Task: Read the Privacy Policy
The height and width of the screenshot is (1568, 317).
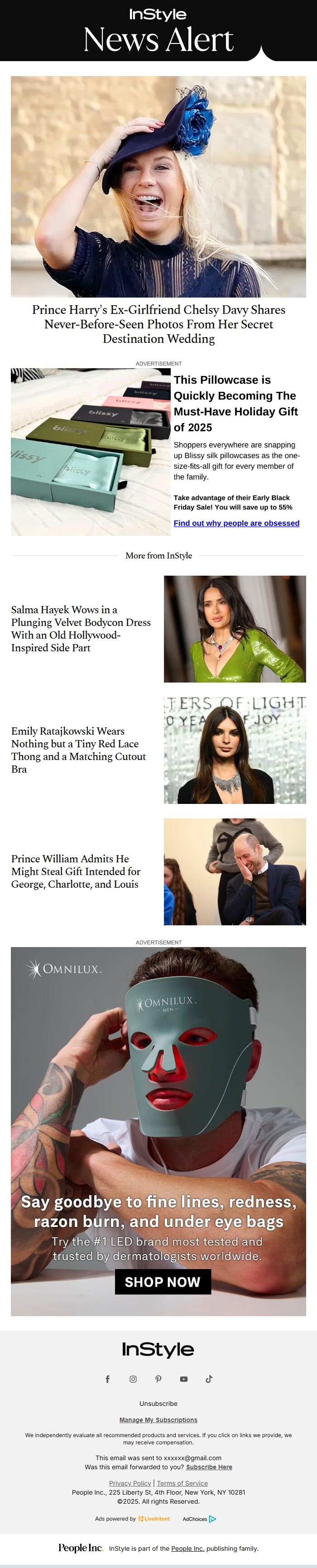Action: 130,1483
